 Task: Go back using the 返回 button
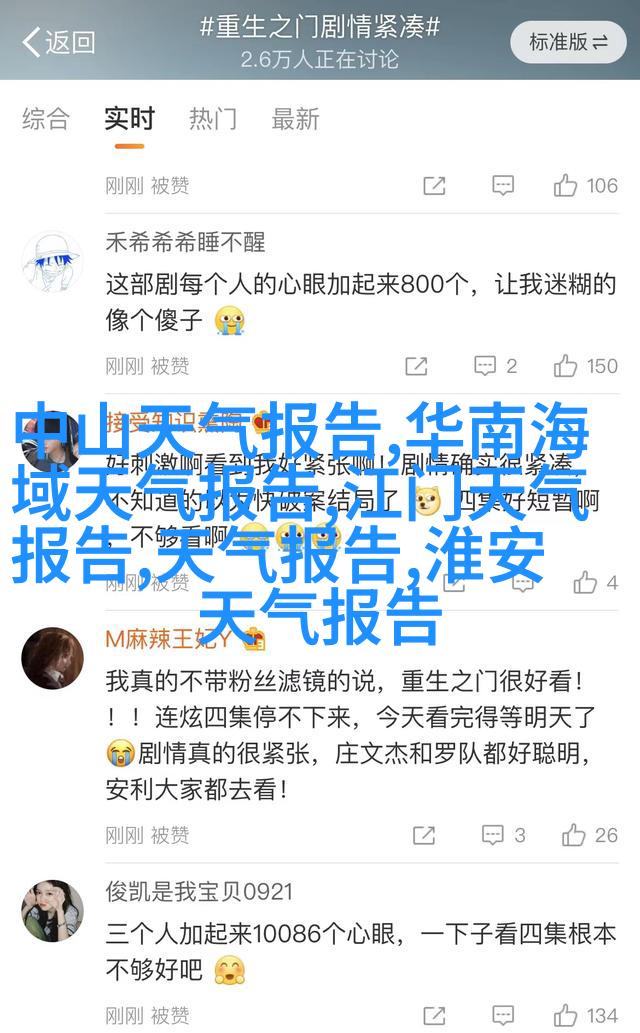click(58, 42)
